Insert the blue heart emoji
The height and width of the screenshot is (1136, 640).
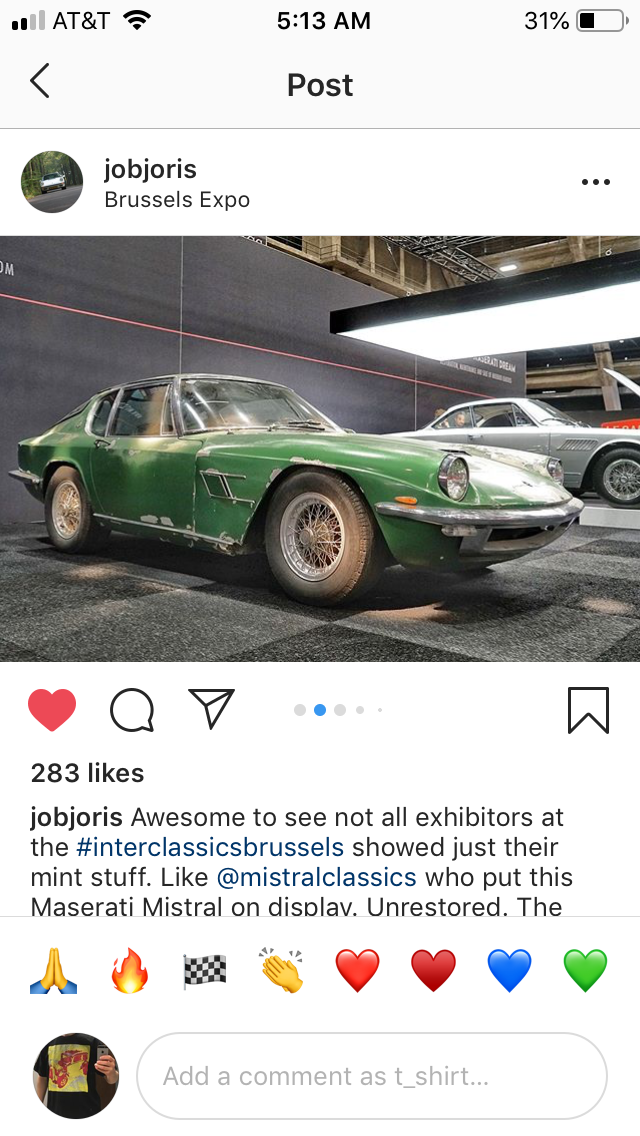(510, 970)
